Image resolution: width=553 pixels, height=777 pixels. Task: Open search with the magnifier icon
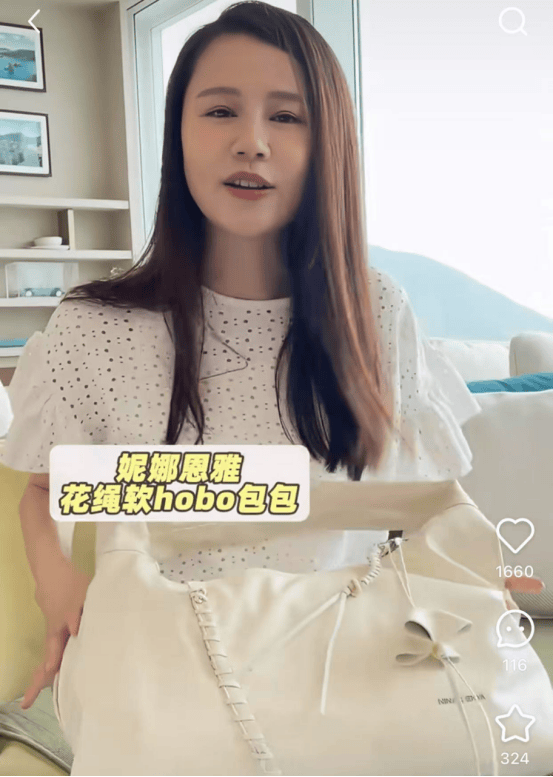(513, 21)
